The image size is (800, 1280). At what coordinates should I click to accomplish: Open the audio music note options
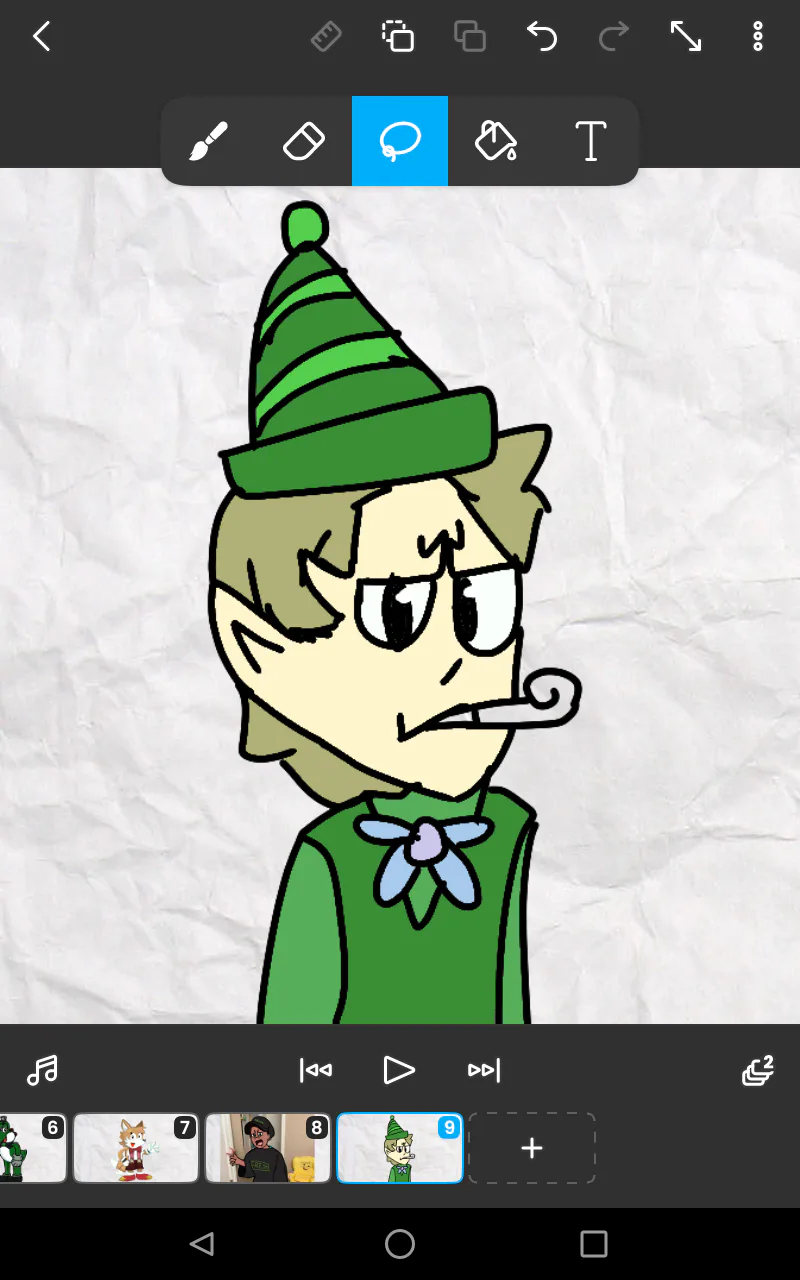click(42, 1070)
